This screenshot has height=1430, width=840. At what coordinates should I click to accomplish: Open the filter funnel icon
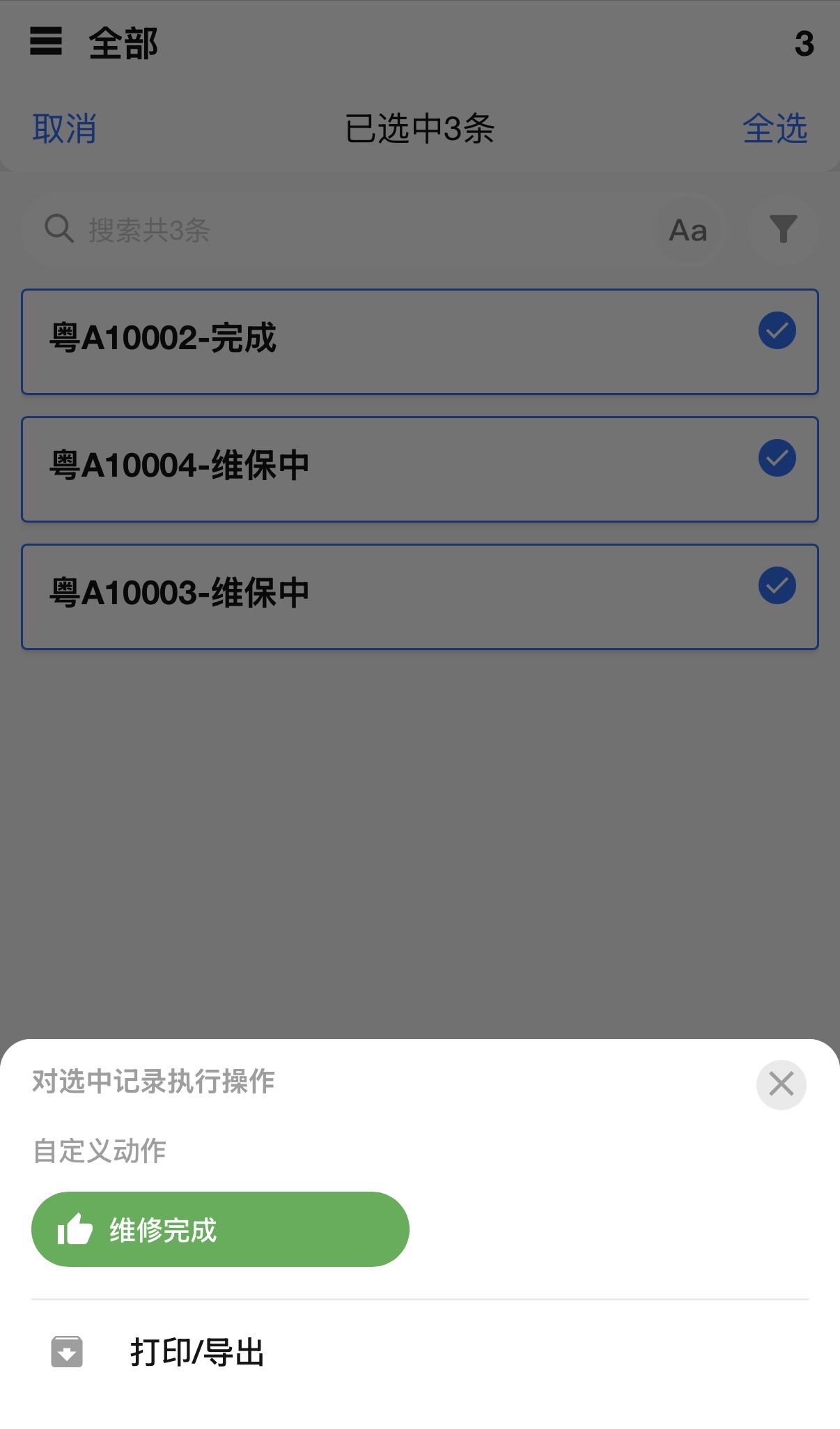click(x=783, y=229)
